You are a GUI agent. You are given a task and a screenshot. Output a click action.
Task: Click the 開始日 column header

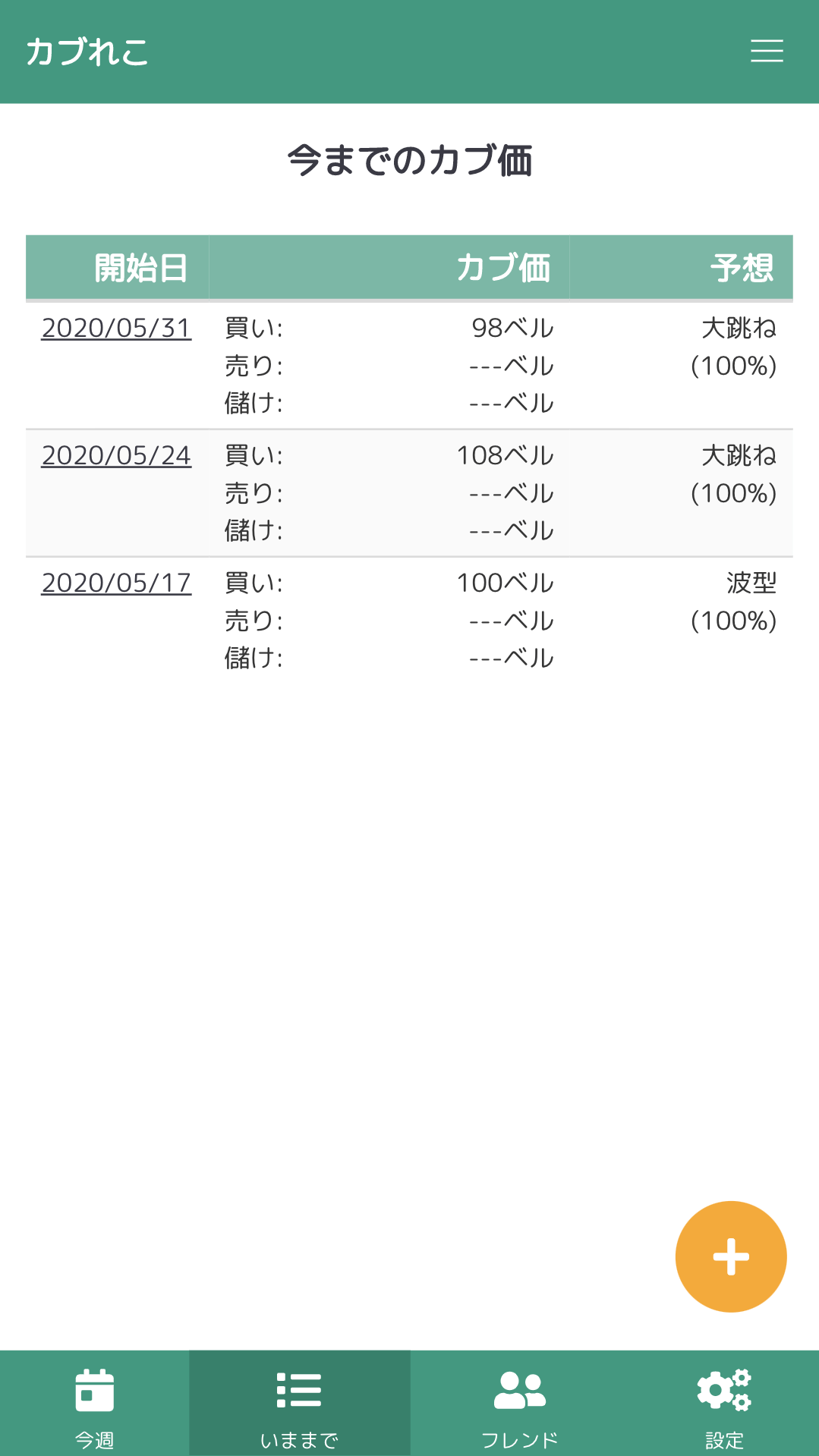tap(140, 267)
